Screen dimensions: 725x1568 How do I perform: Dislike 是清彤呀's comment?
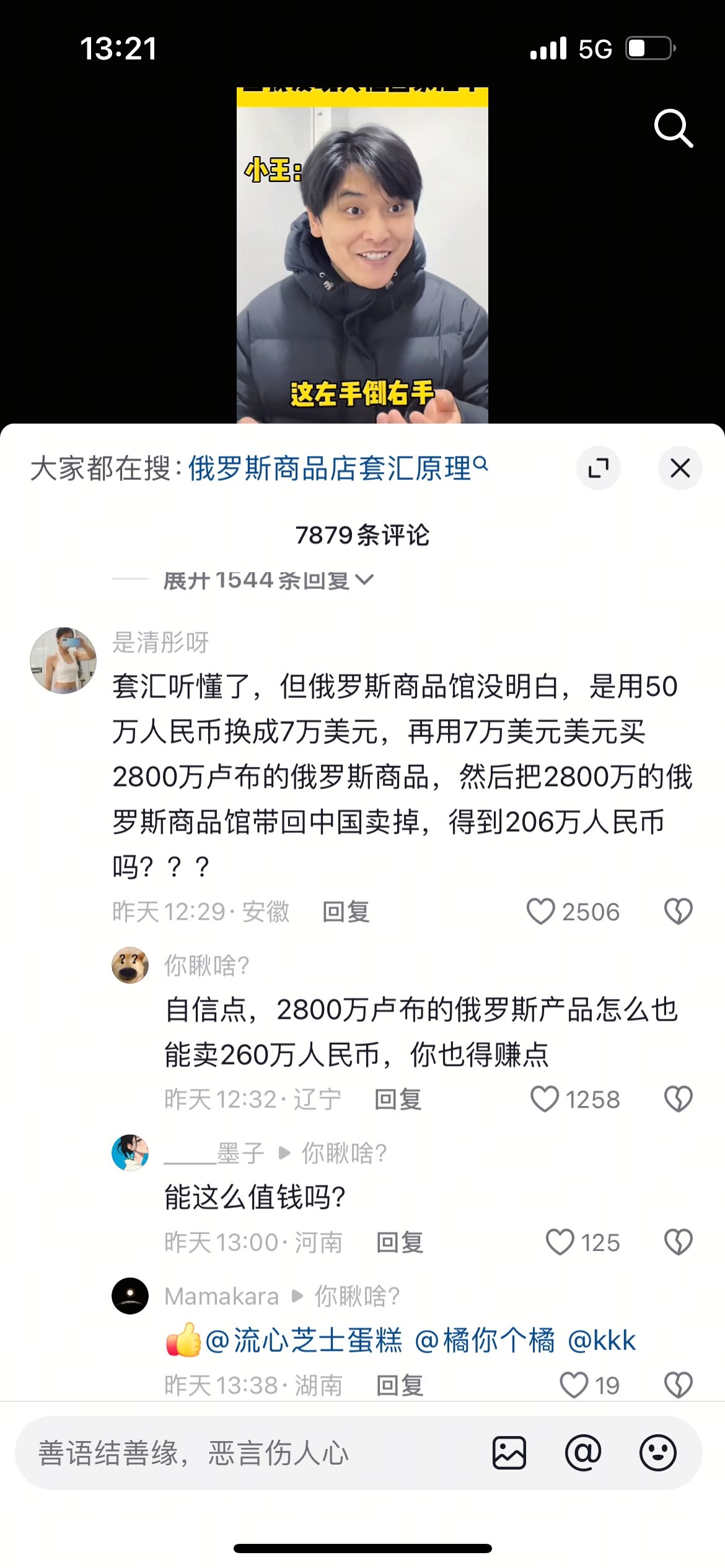[x=678, y=912]
